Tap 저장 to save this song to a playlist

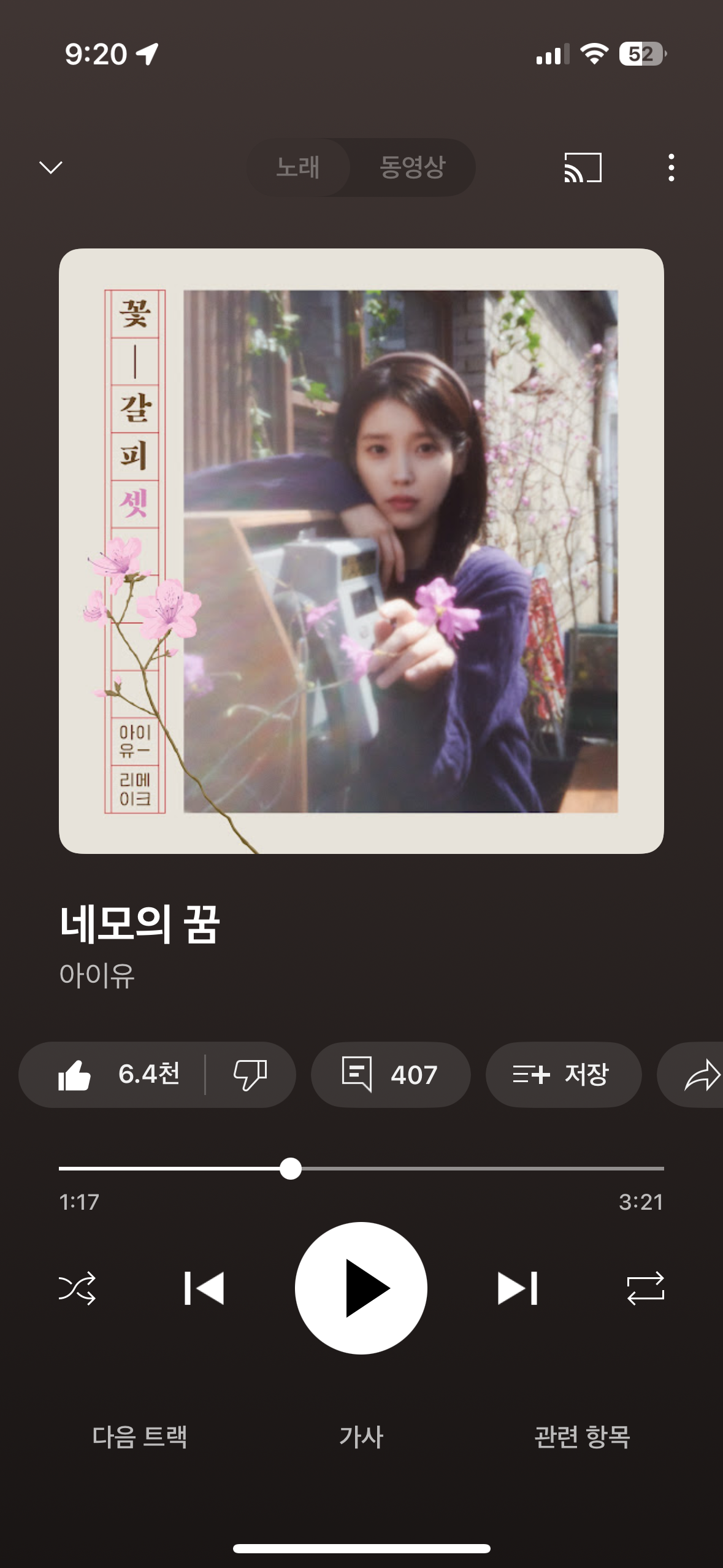pos(564,1075)
